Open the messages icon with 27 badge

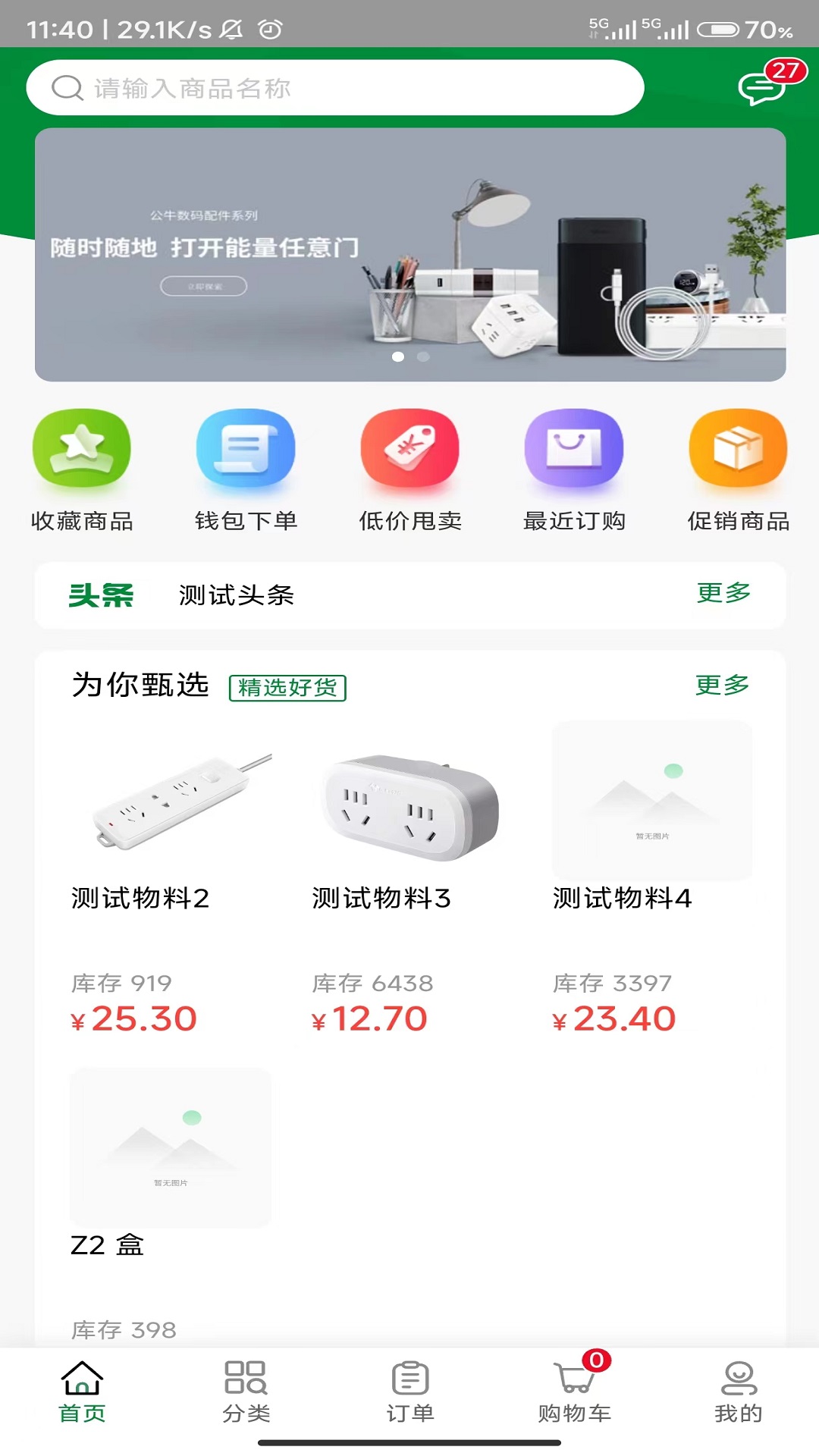(x=762, y=87)
